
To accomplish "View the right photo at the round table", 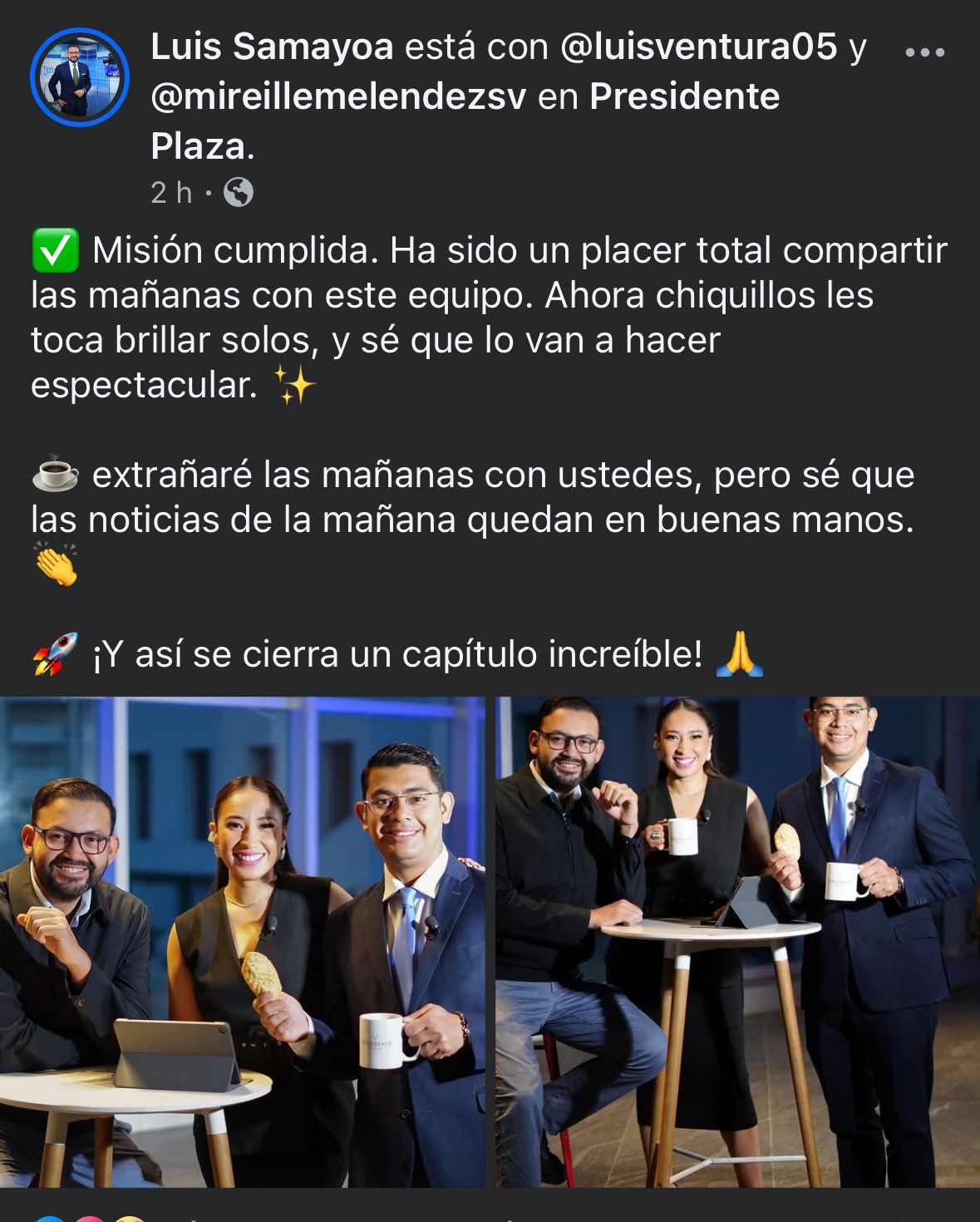I will point(737,941).
